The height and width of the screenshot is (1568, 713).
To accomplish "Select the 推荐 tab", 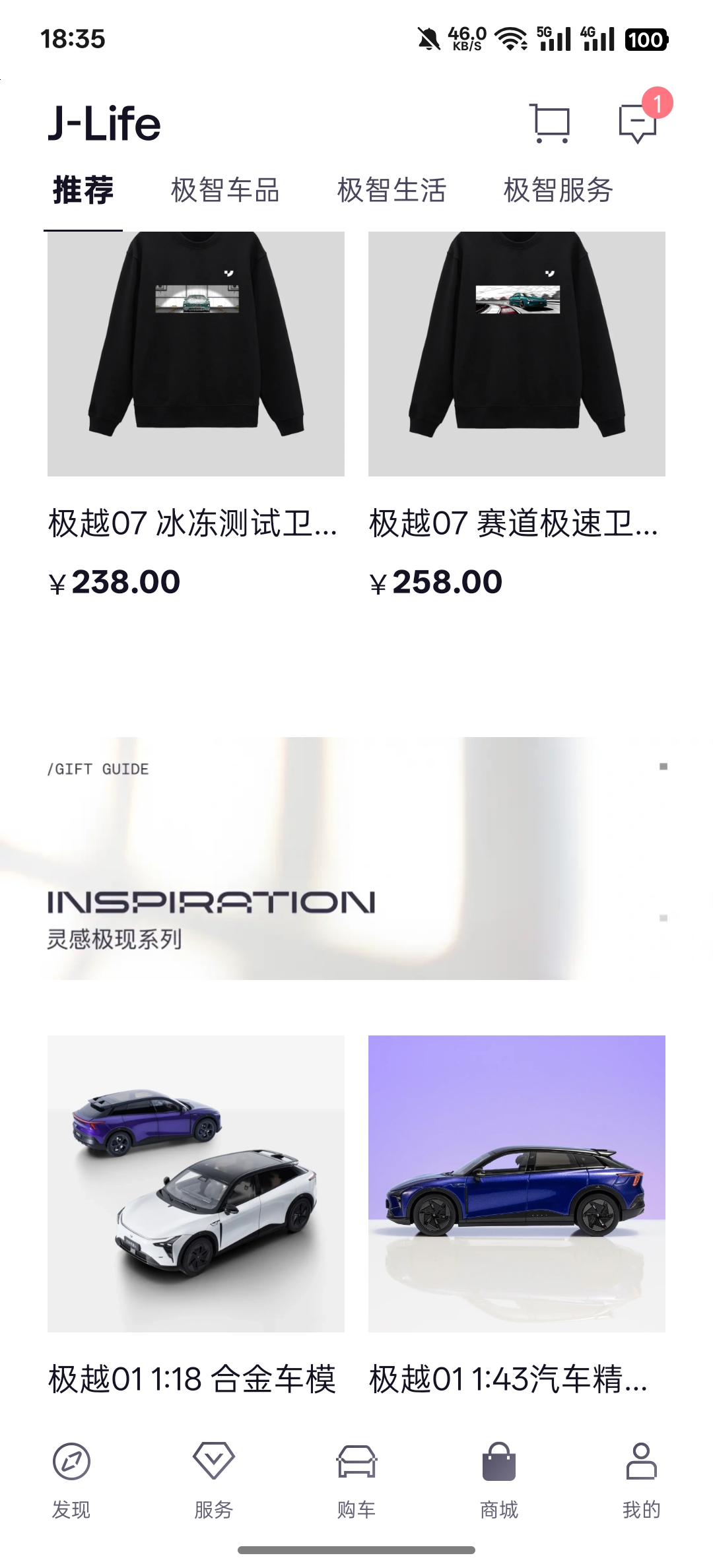I will (x=83, y=190).
